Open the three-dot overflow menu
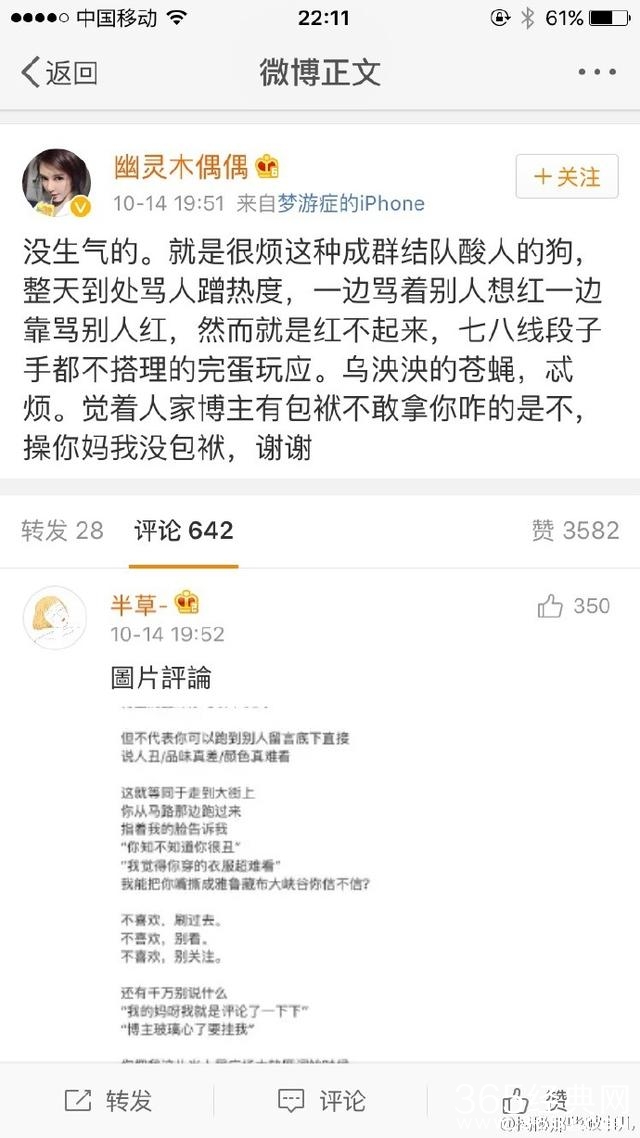The width and height of the screenshot is (640, 1138). pyautogui.click(x=597, y=72)
